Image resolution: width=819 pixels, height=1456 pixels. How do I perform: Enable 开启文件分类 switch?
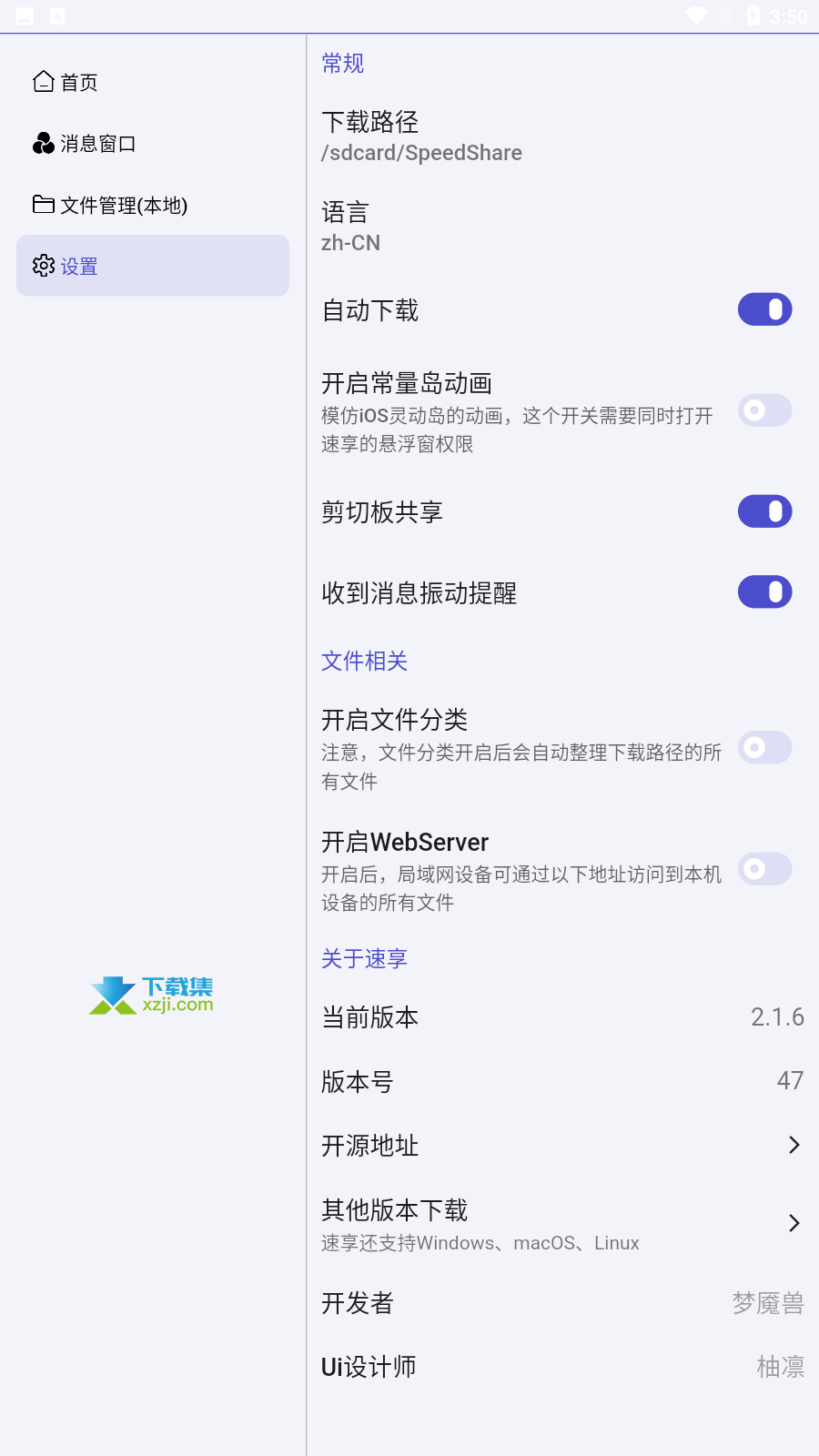tap(764, 748)
